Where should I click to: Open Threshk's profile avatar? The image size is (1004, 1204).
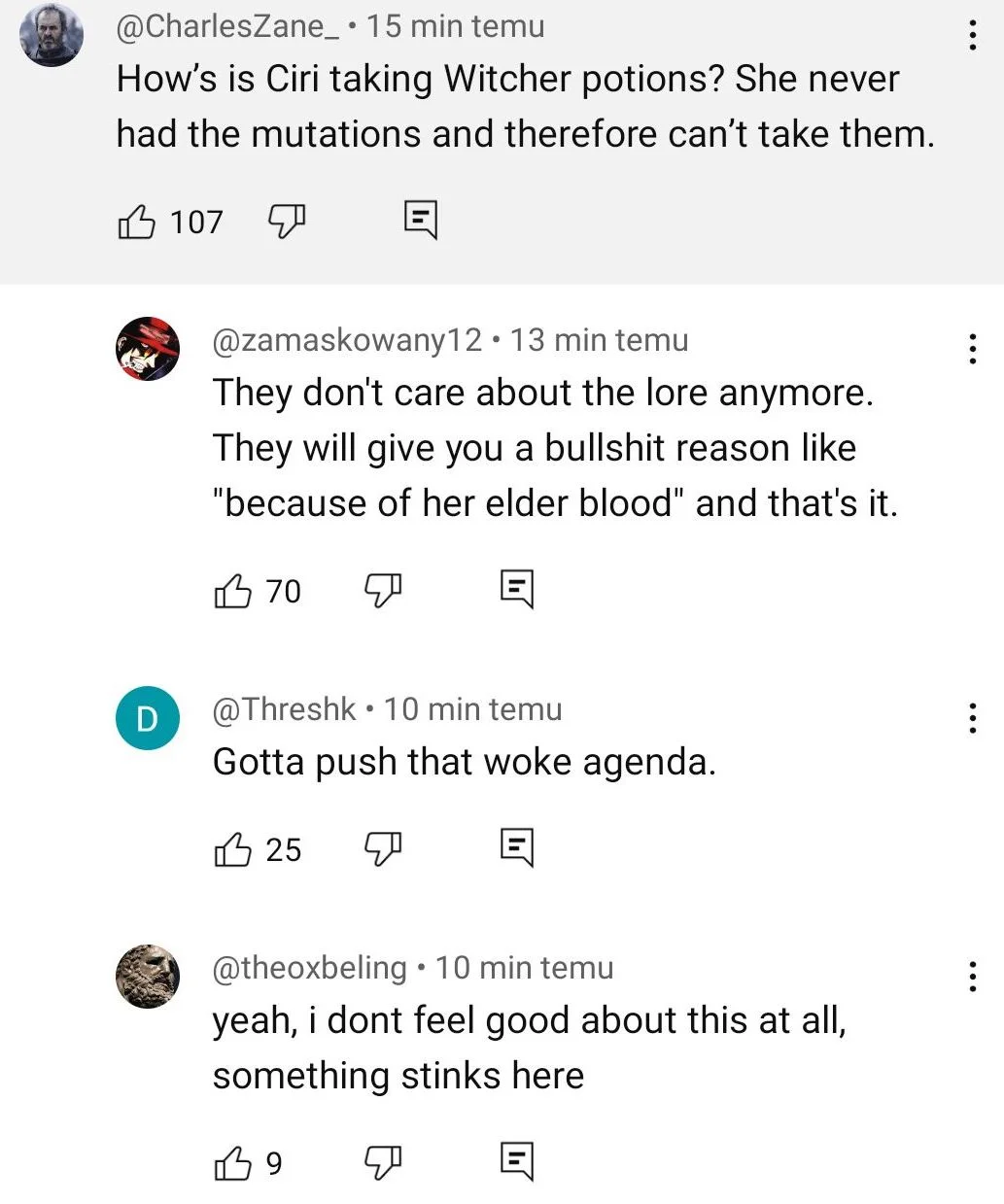(148, 718)
